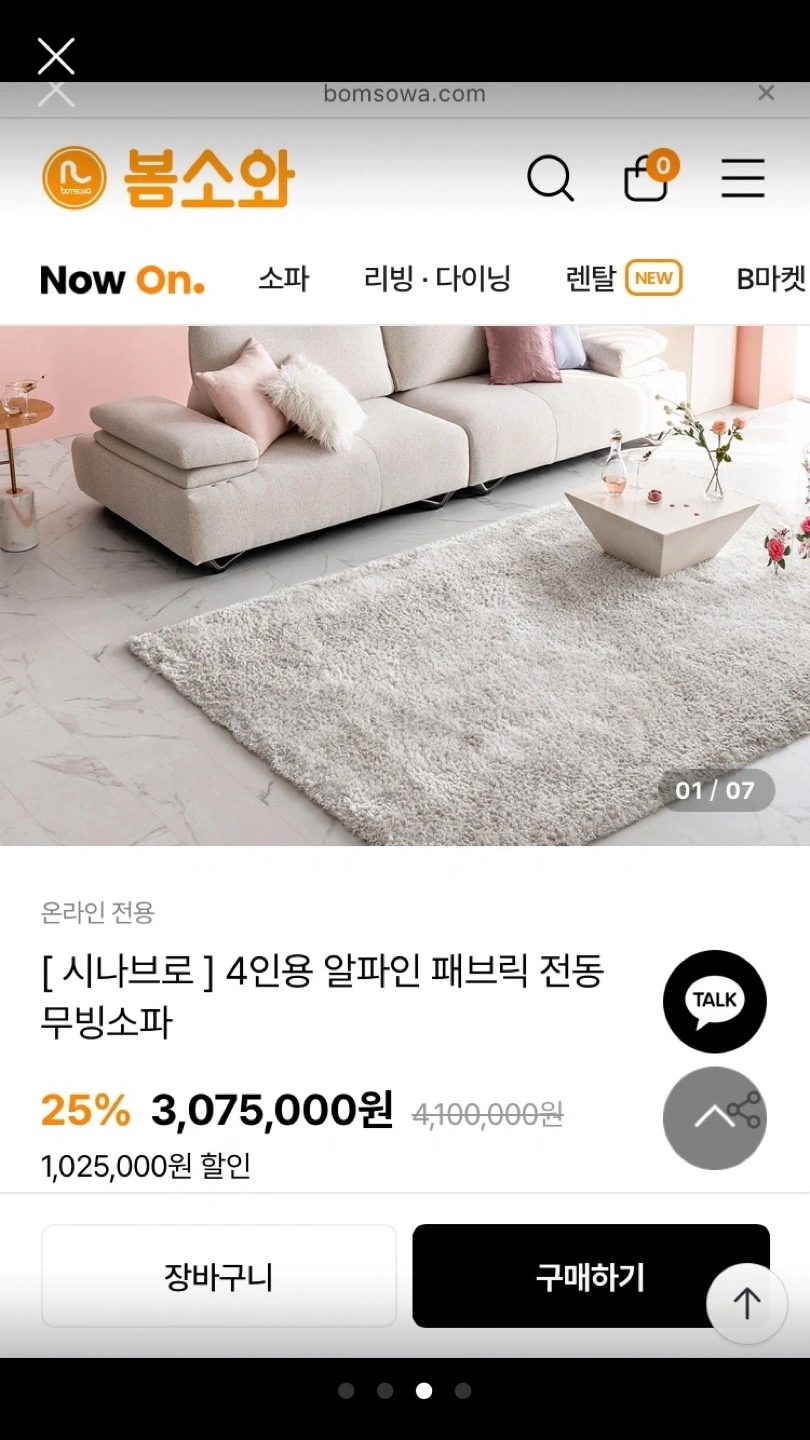The image size is (810, 1440).
Task: Jump back to the top of the page
Action: point(747,1303)
